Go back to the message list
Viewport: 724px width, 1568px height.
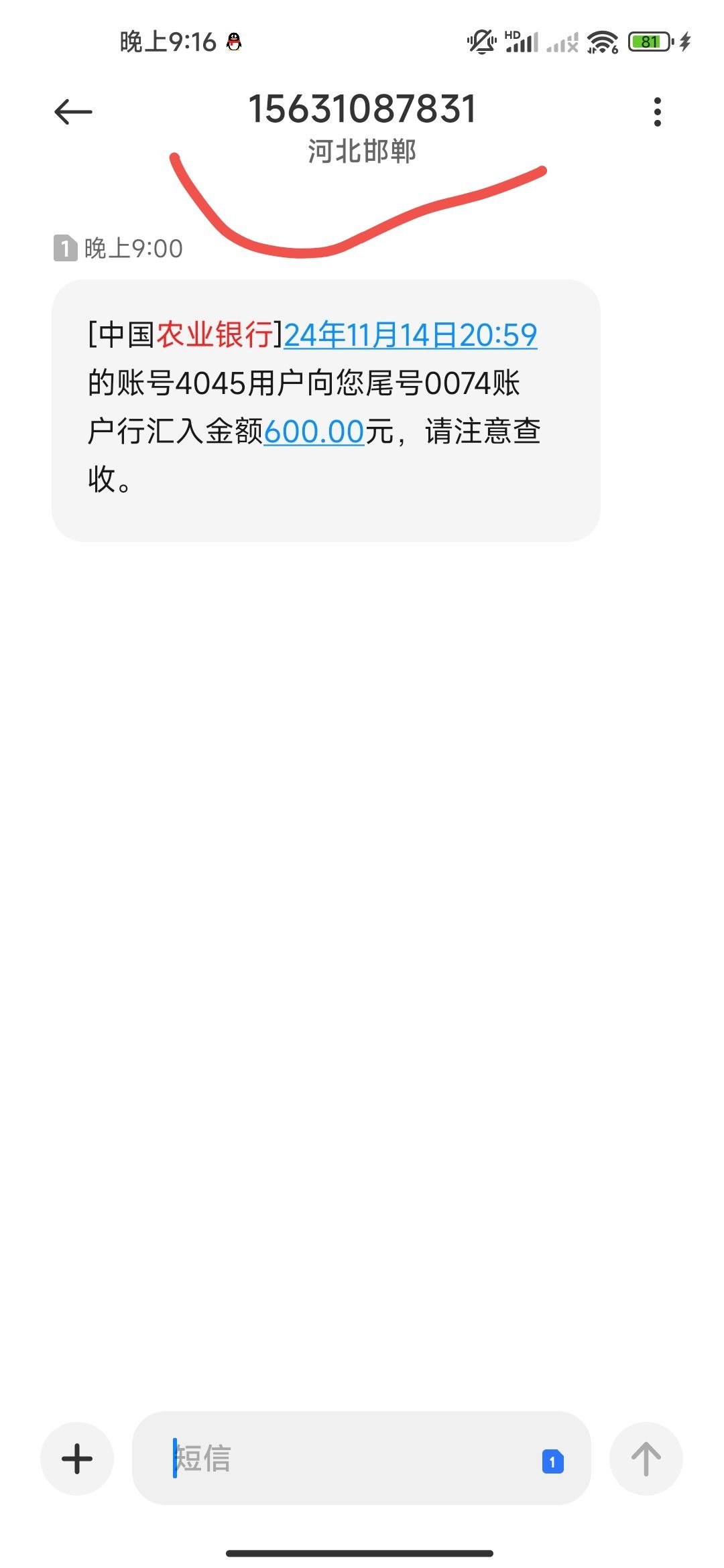coord(73,111)
